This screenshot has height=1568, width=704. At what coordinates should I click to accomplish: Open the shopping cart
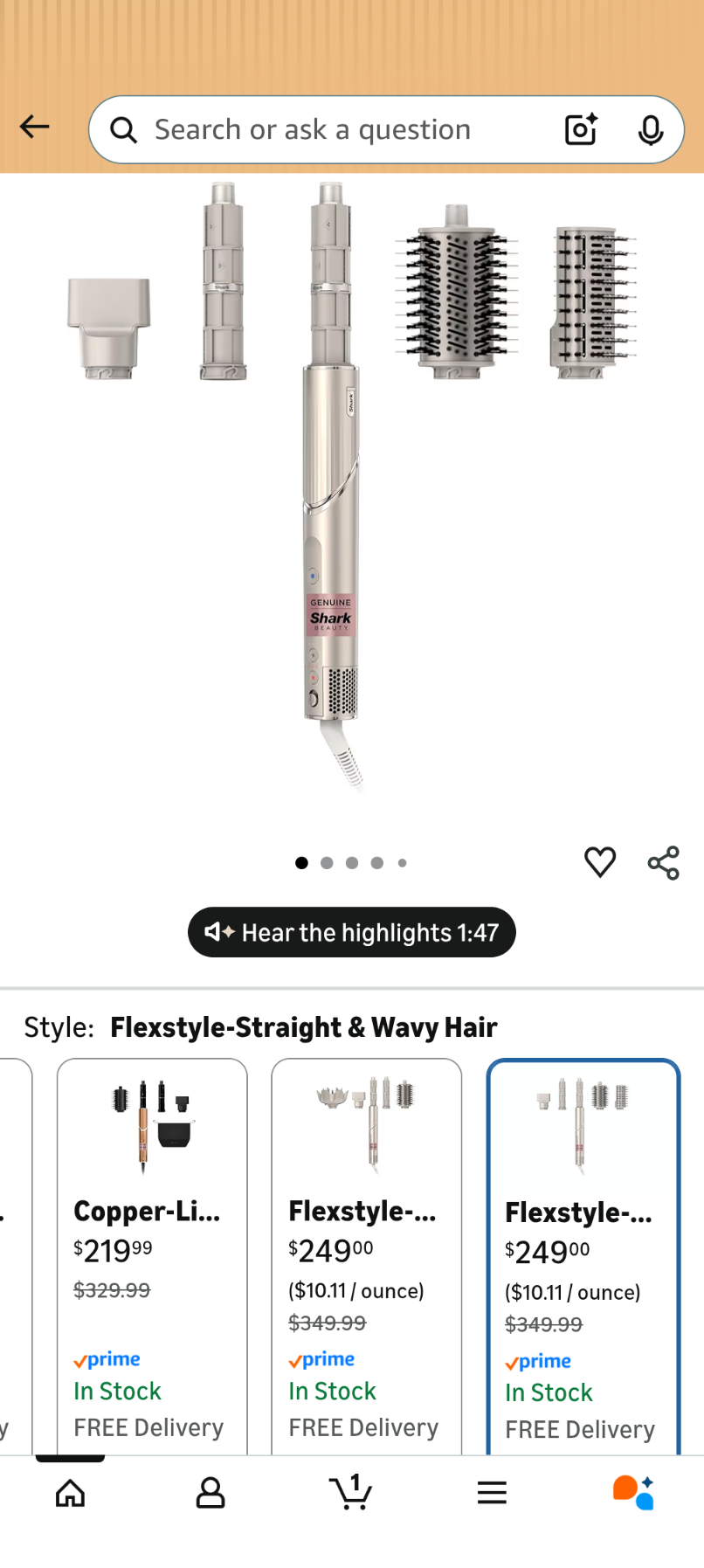[351, 1493]
